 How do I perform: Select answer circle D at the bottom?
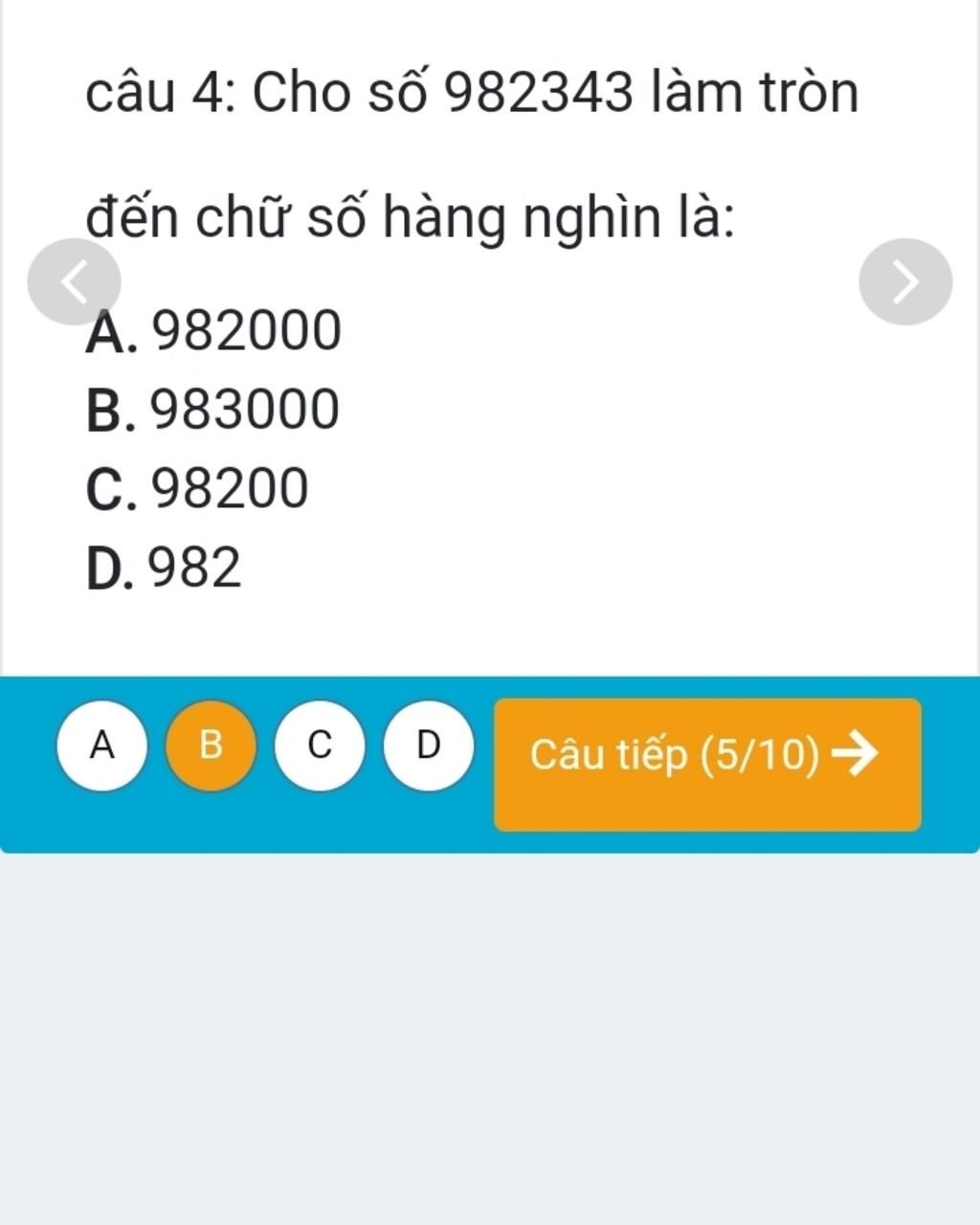(427, 747)
